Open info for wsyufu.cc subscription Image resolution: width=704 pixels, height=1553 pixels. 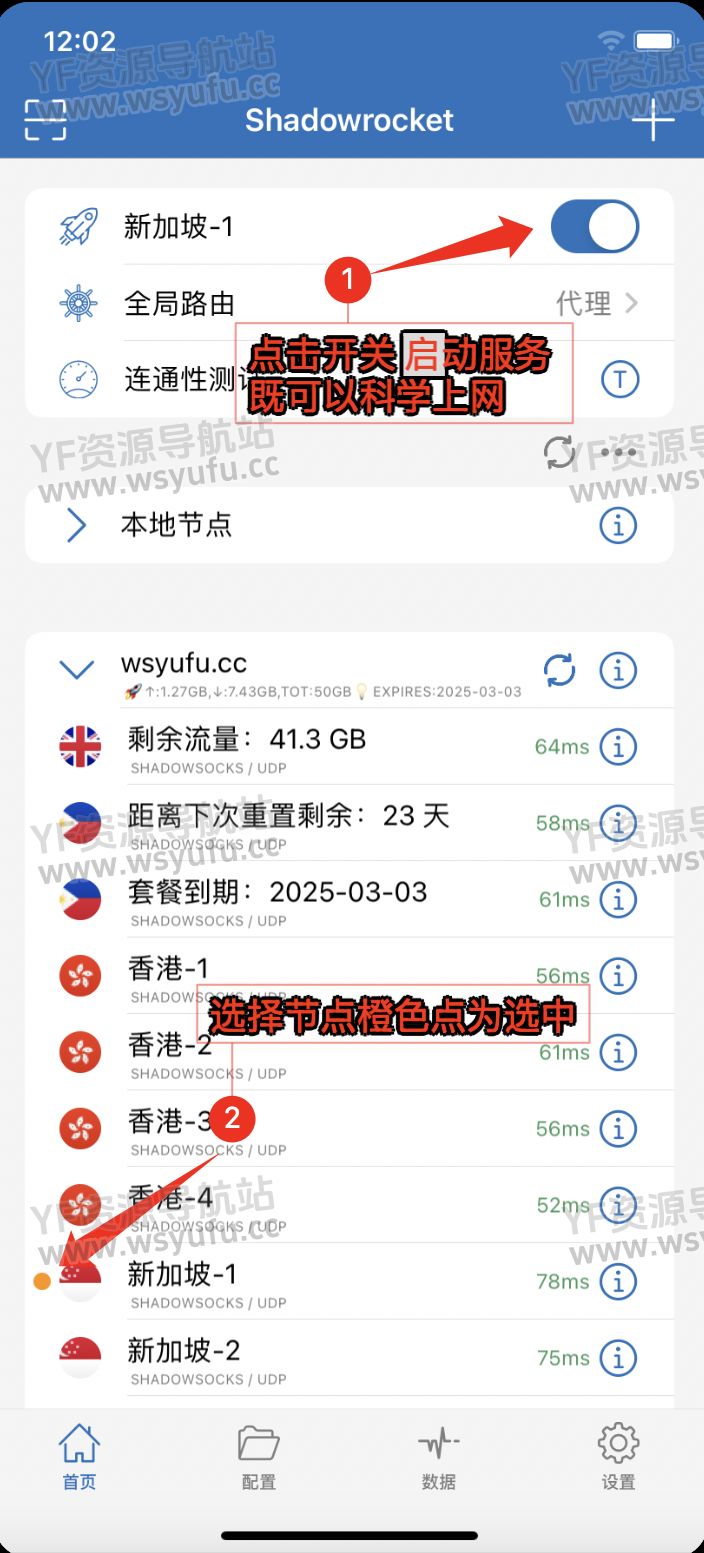(x=618, y=671)
